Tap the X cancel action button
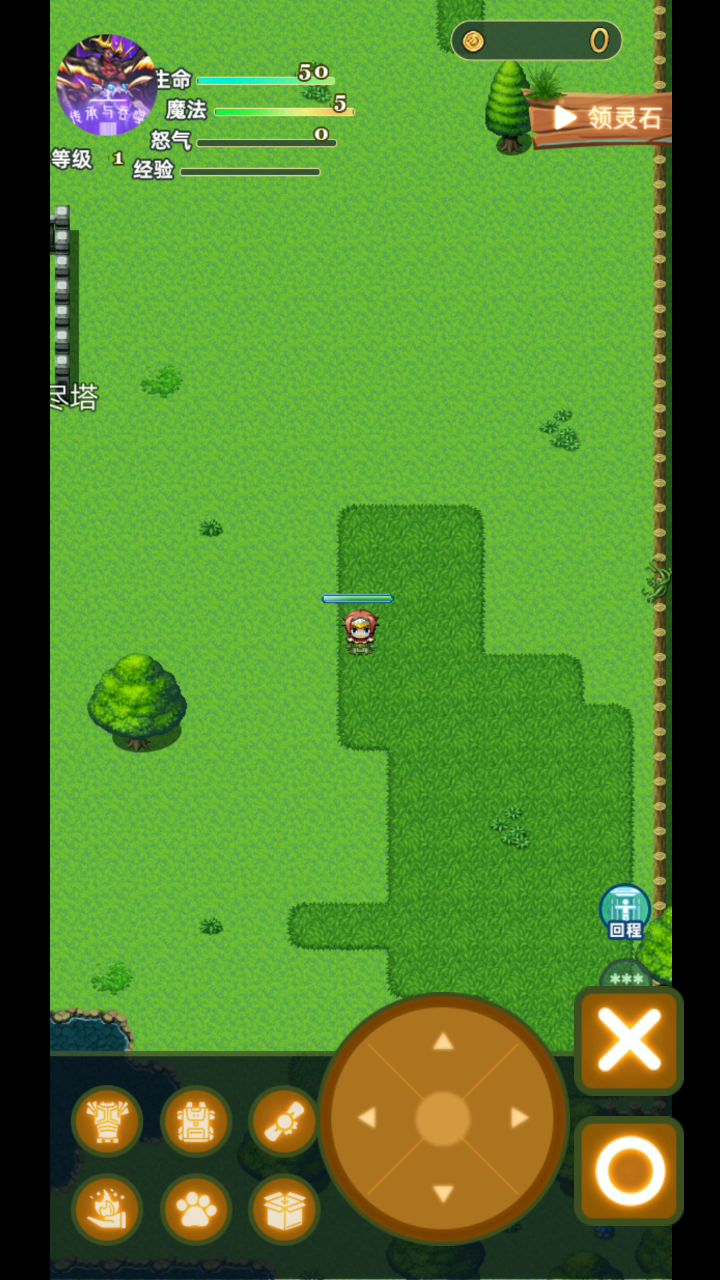The width and height of the screenshot is (720, 1280). point(629,1040)
